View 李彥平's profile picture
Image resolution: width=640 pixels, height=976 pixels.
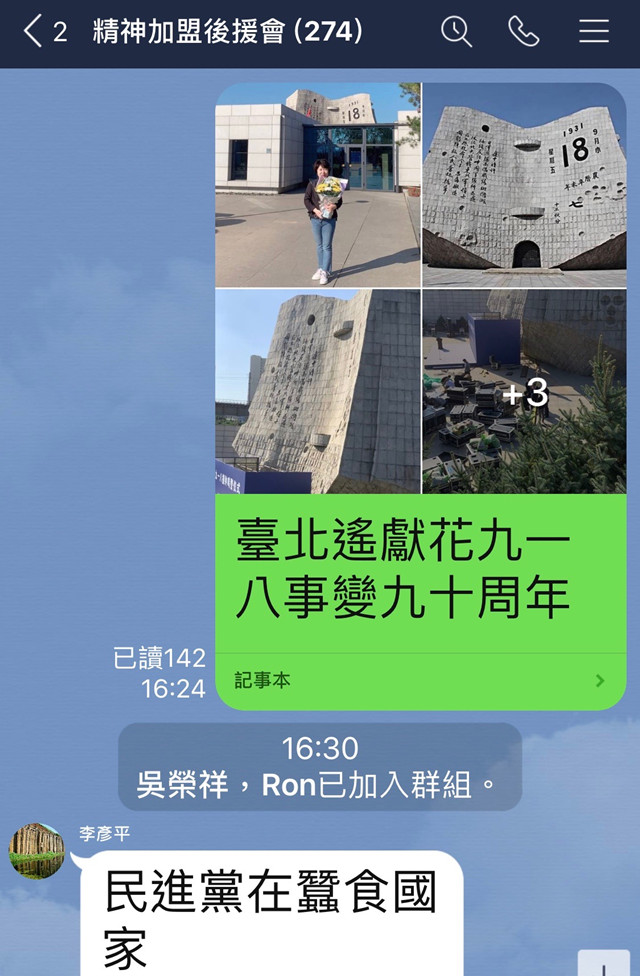coord(37,851)
